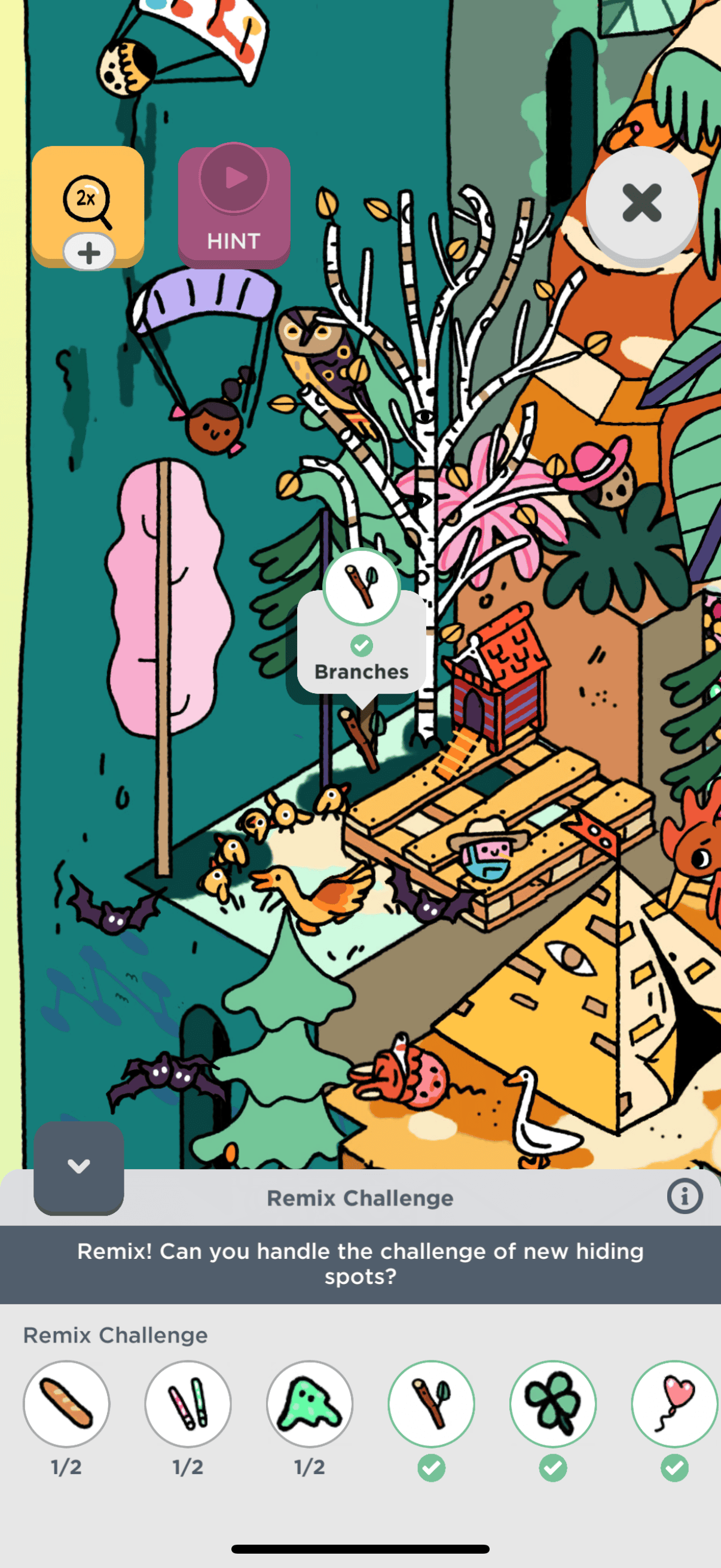Select the striped sticks item
This screenshot has width=721, height=1568.
188,1404
